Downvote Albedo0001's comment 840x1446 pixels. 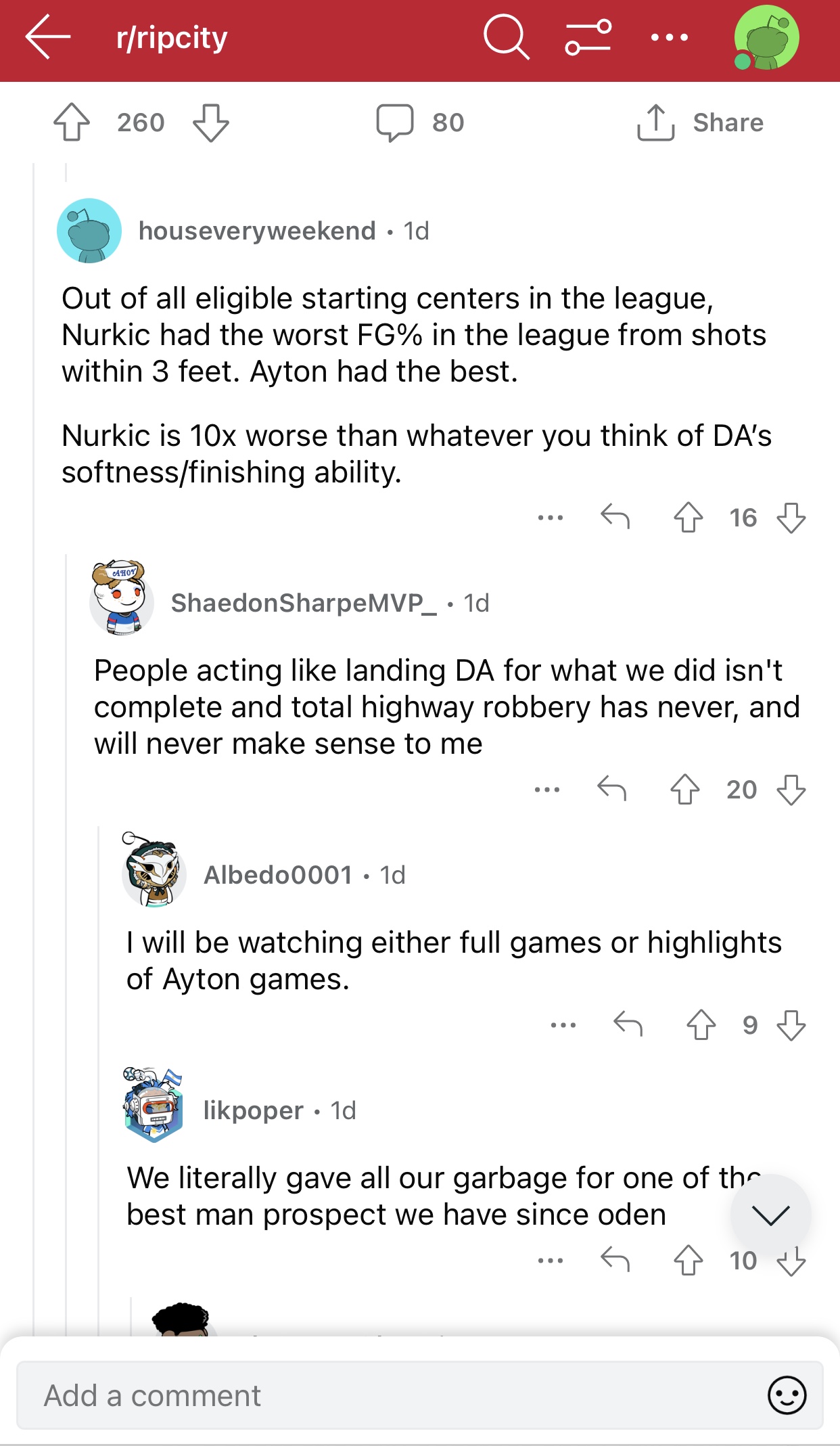(x=791, y=1025)
